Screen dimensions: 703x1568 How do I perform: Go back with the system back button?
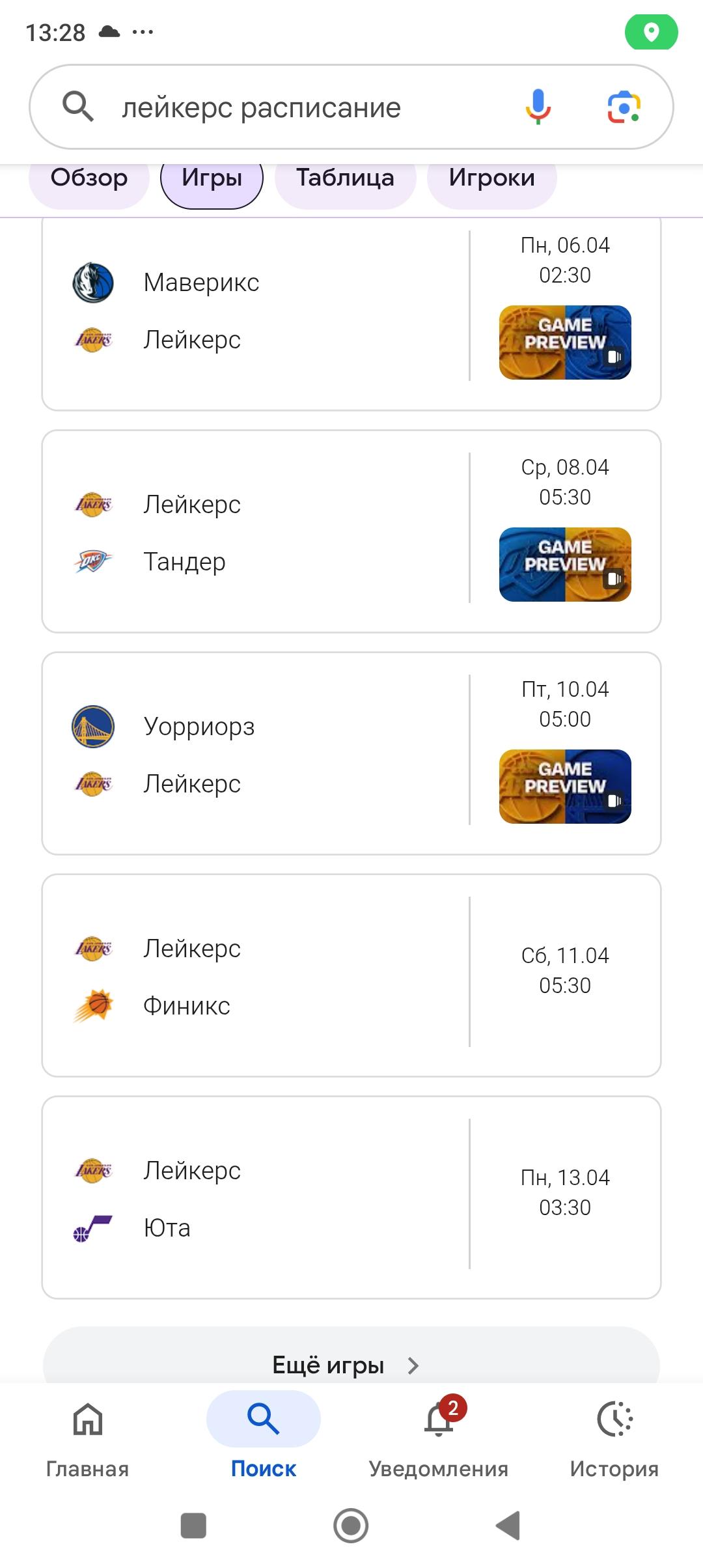[508, 1525]
